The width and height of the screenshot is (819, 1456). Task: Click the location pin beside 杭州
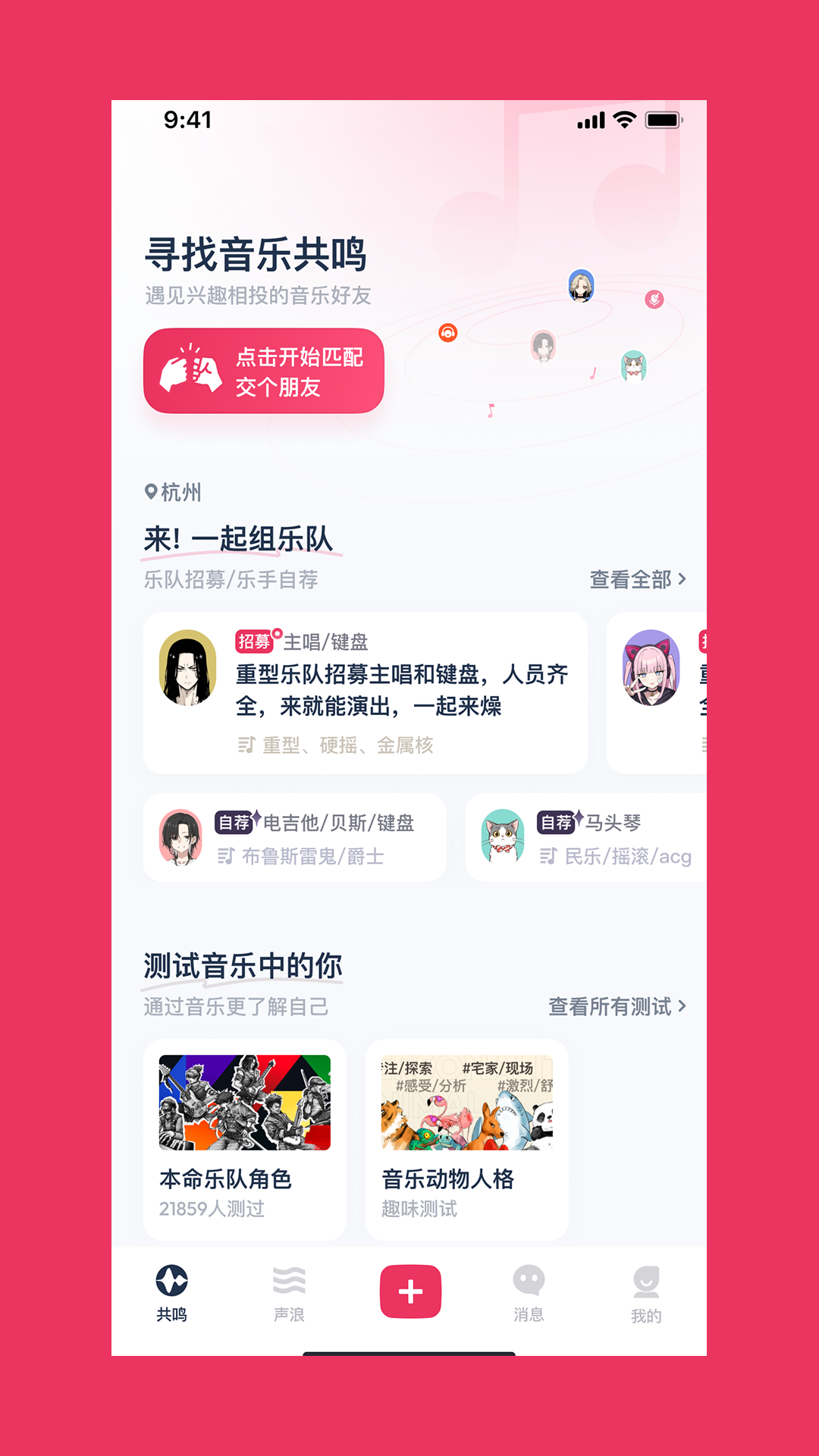[x=151, y=491]
